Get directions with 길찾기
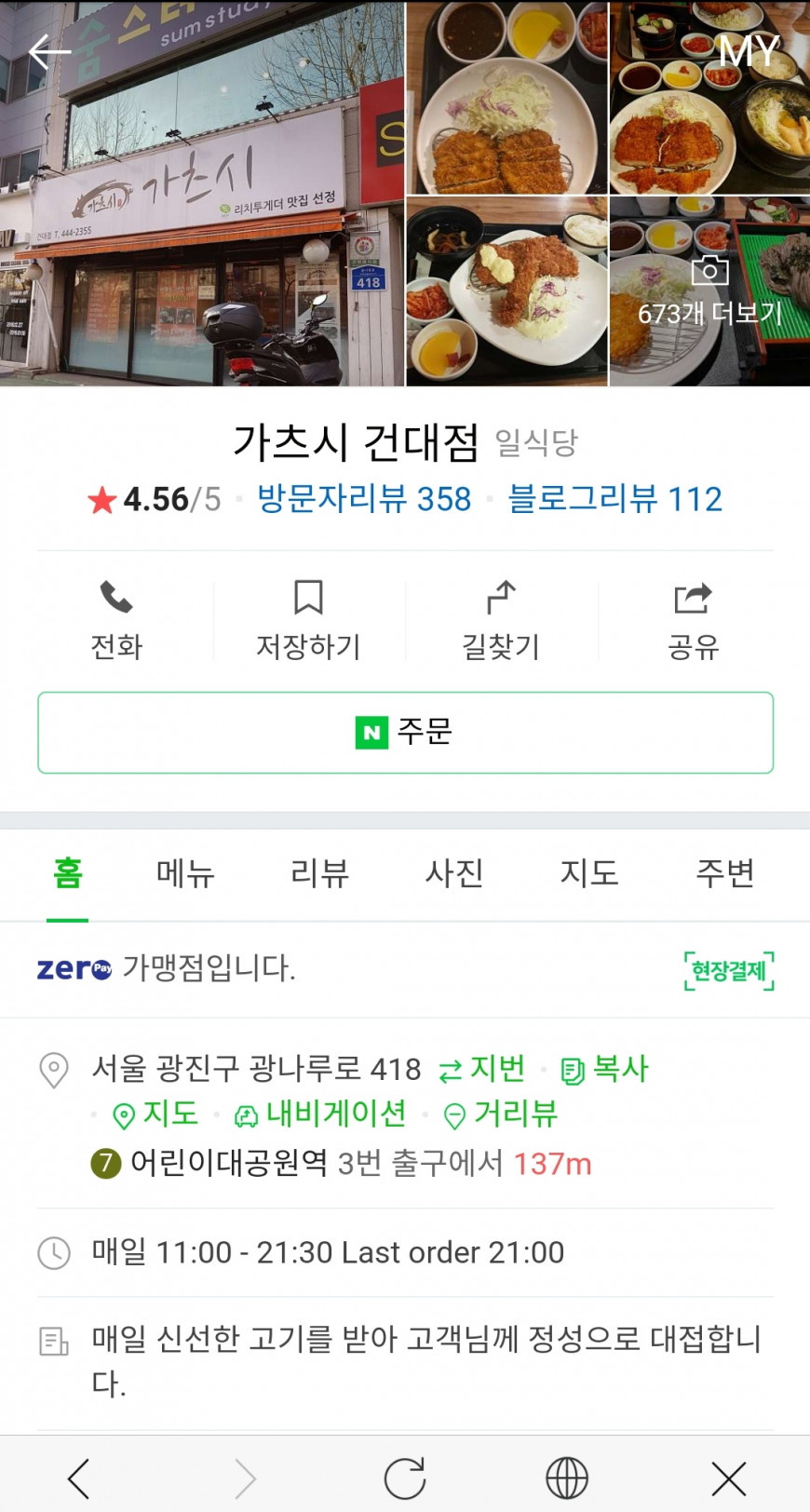This screenshot has width=810, height=1512. click(501, 619)
